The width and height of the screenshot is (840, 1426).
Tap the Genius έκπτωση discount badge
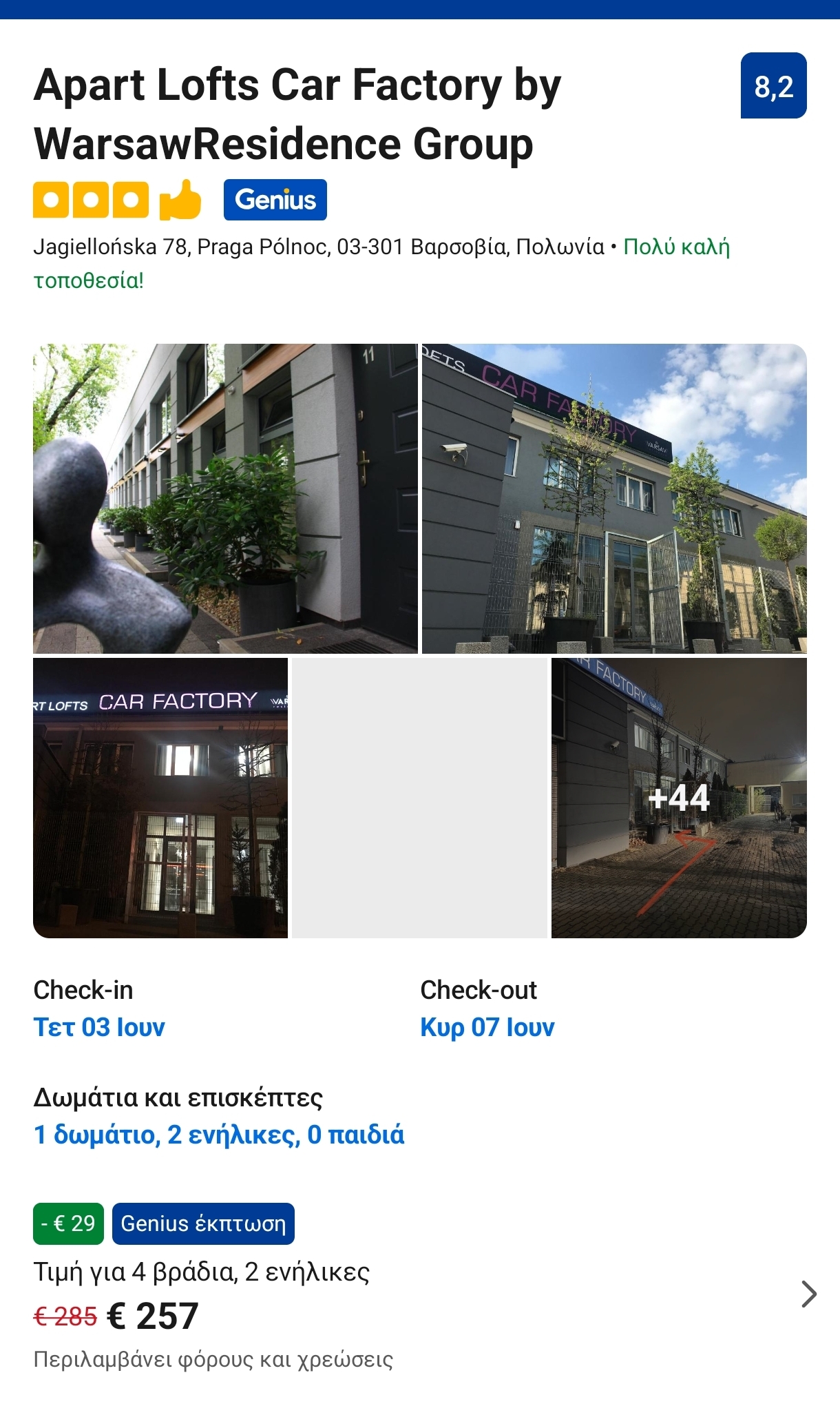[x=203, y=1223]
